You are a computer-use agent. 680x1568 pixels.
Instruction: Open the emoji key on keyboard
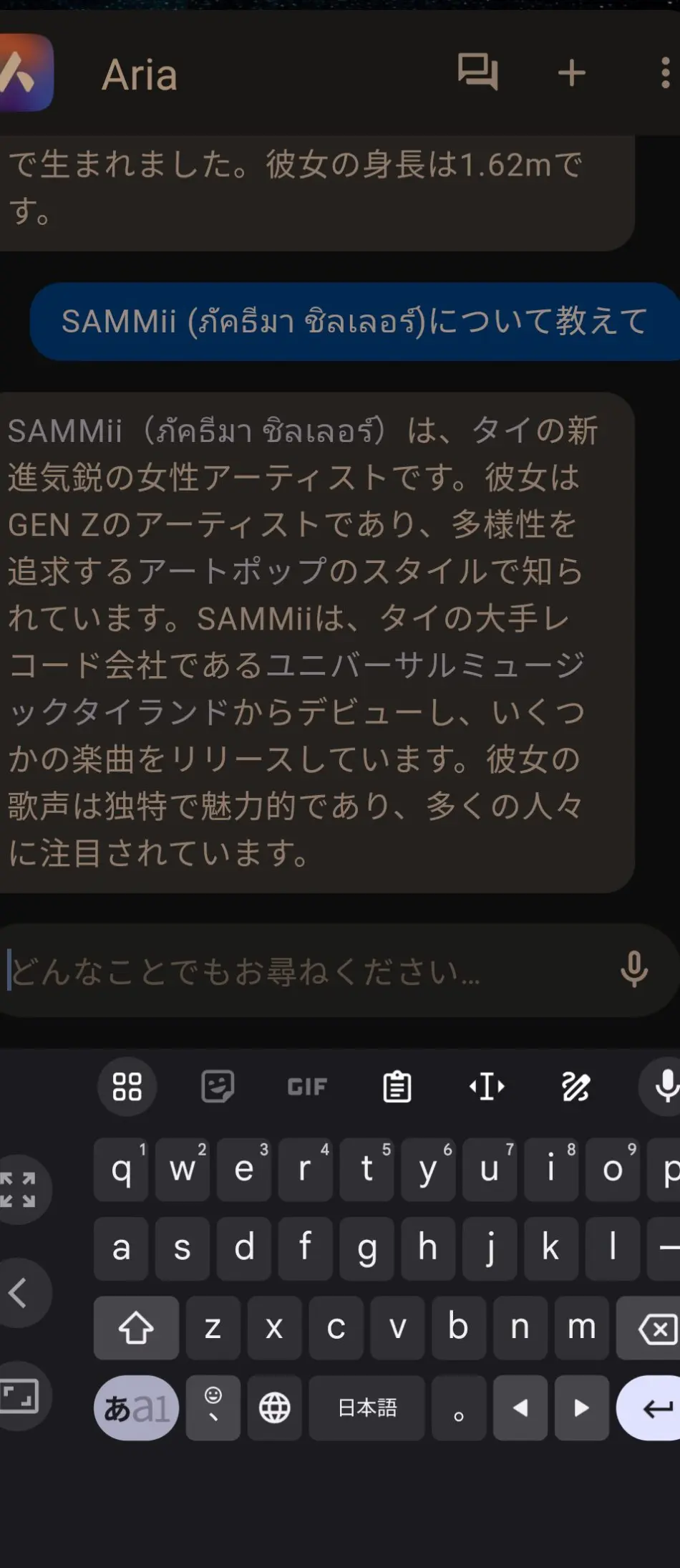click(213, 1408)
